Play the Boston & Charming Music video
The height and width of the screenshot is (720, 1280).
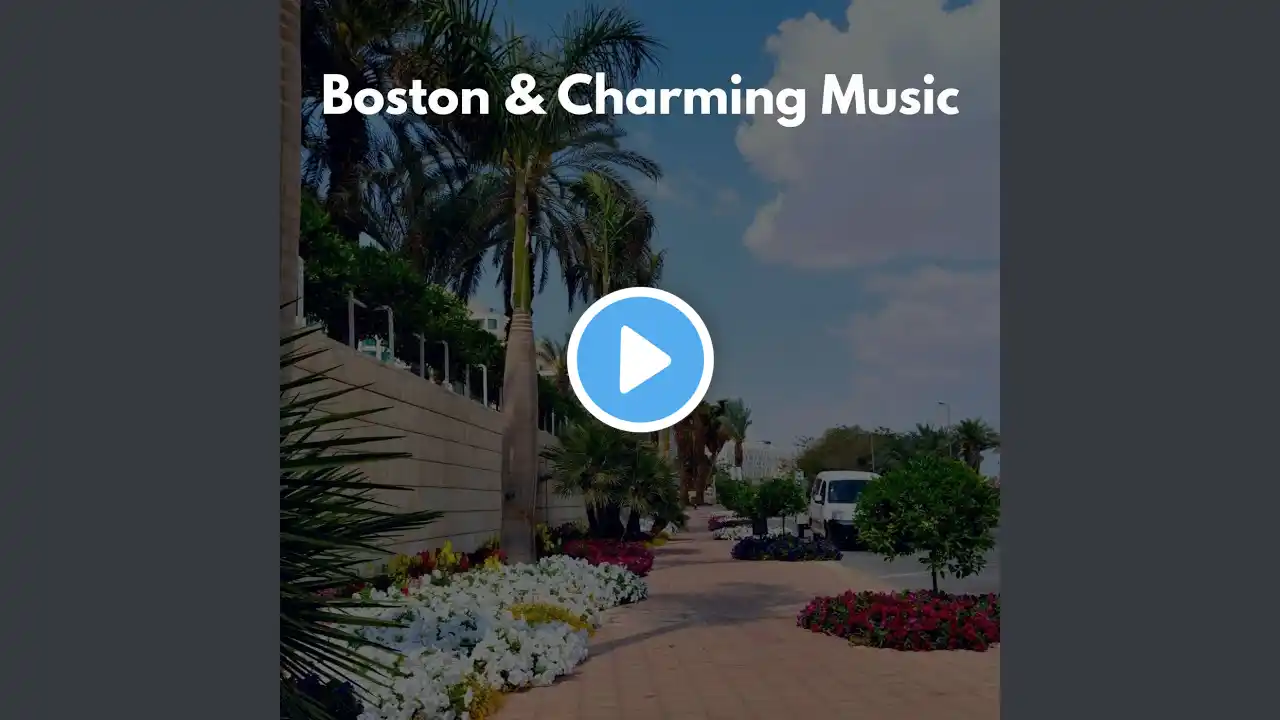point(640,360)
